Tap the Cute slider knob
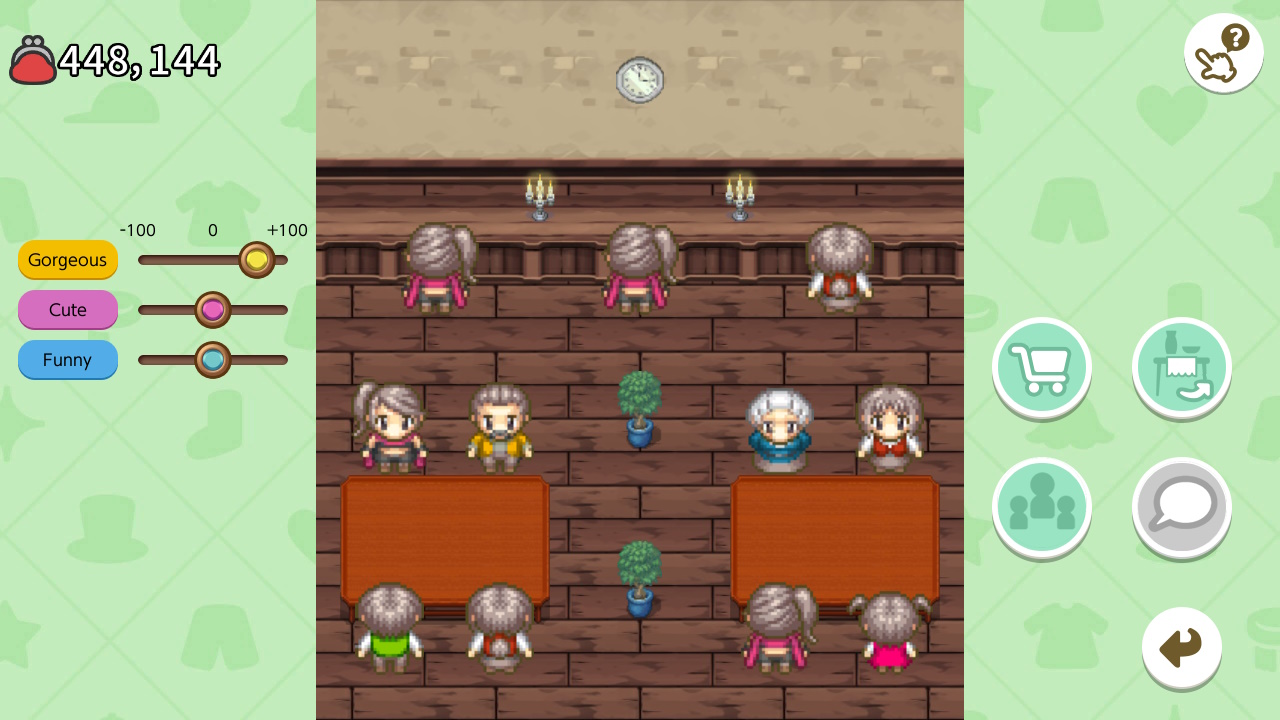The width and height of the screenshot is (1280, 720). click(x=213, y=310)
